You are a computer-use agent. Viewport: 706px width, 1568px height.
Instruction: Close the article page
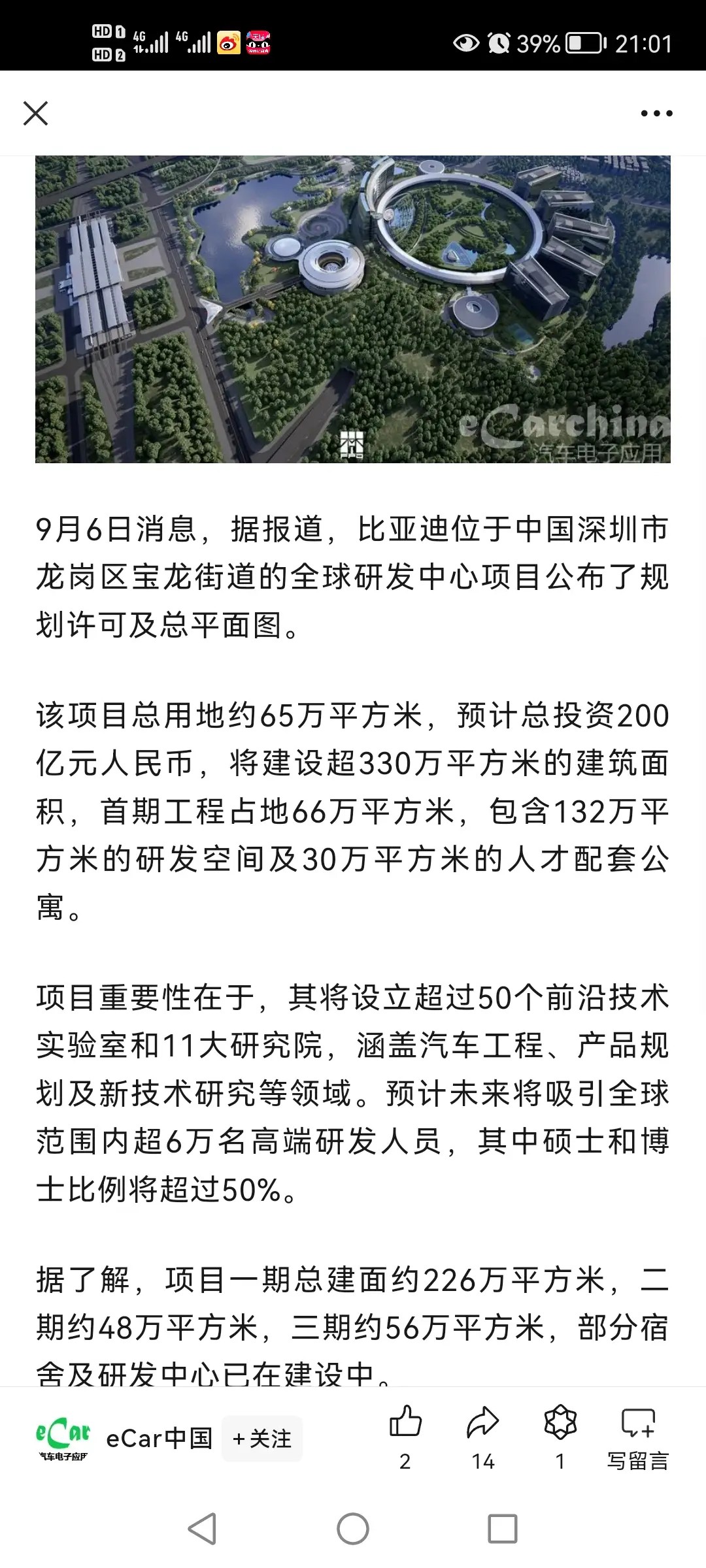coord(35,113)
